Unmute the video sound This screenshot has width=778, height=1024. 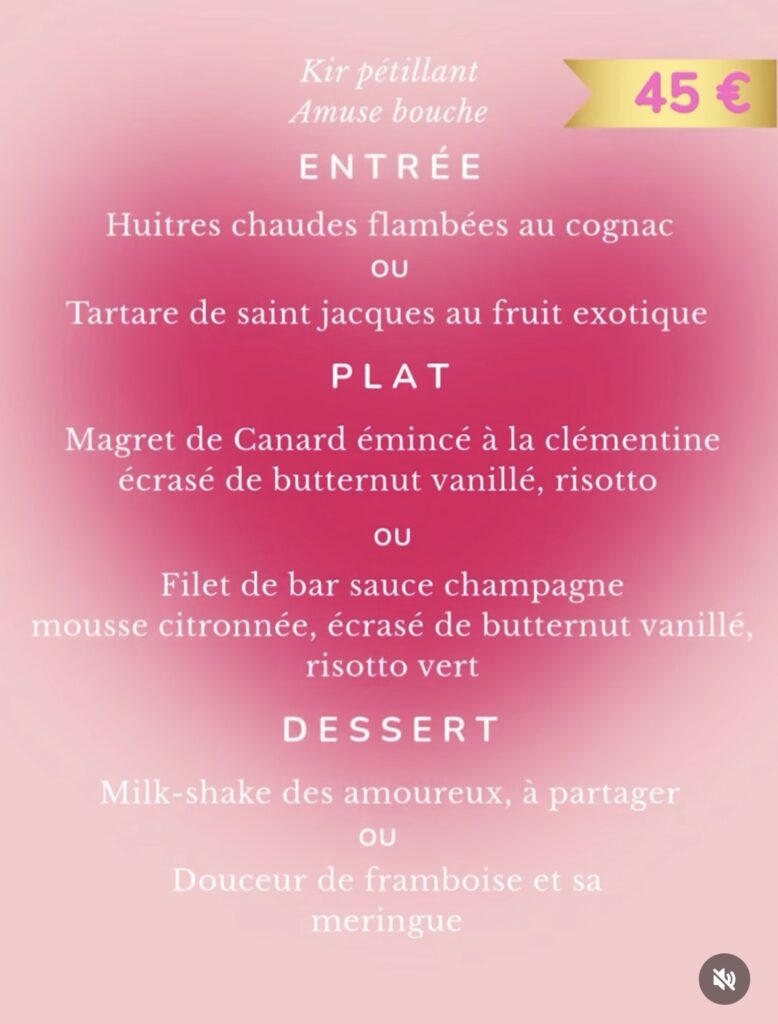[x=724, y=978]
